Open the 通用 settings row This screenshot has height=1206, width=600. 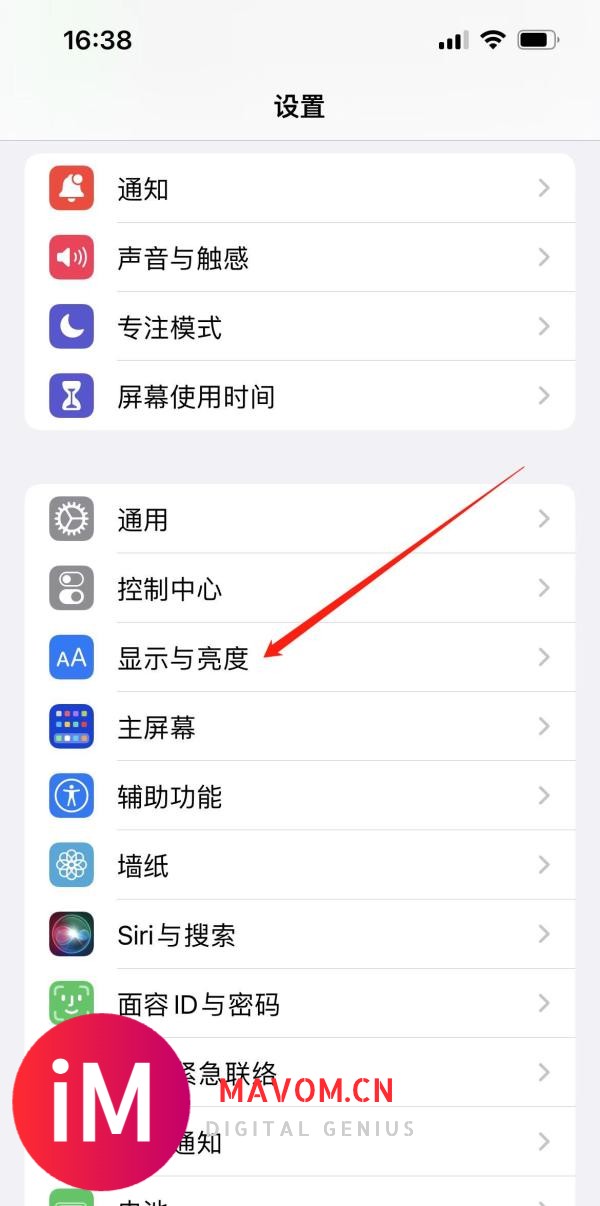pos(300,519)
